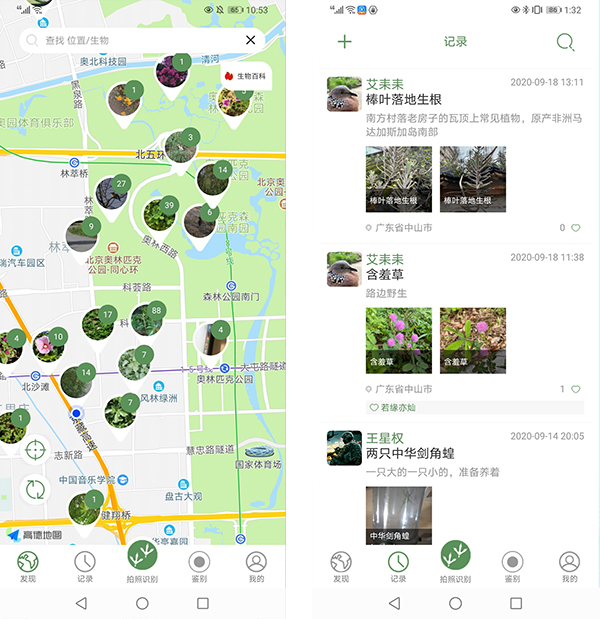Screen dimensions: 600x619
Task: Refresh the map markers
Action: coord(35,490)
